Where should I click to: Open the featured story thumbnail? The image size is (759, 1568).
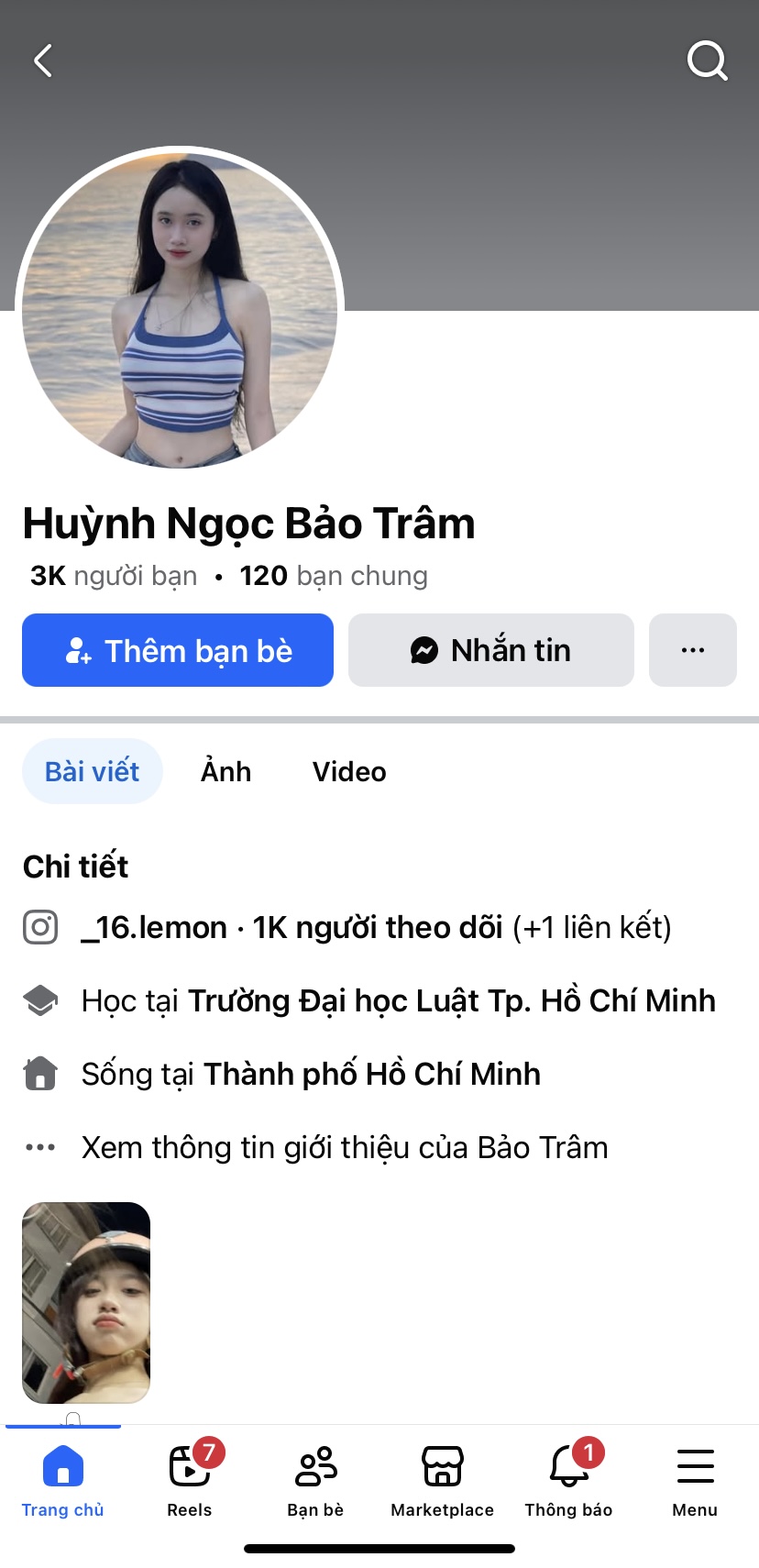point(86,1302)
